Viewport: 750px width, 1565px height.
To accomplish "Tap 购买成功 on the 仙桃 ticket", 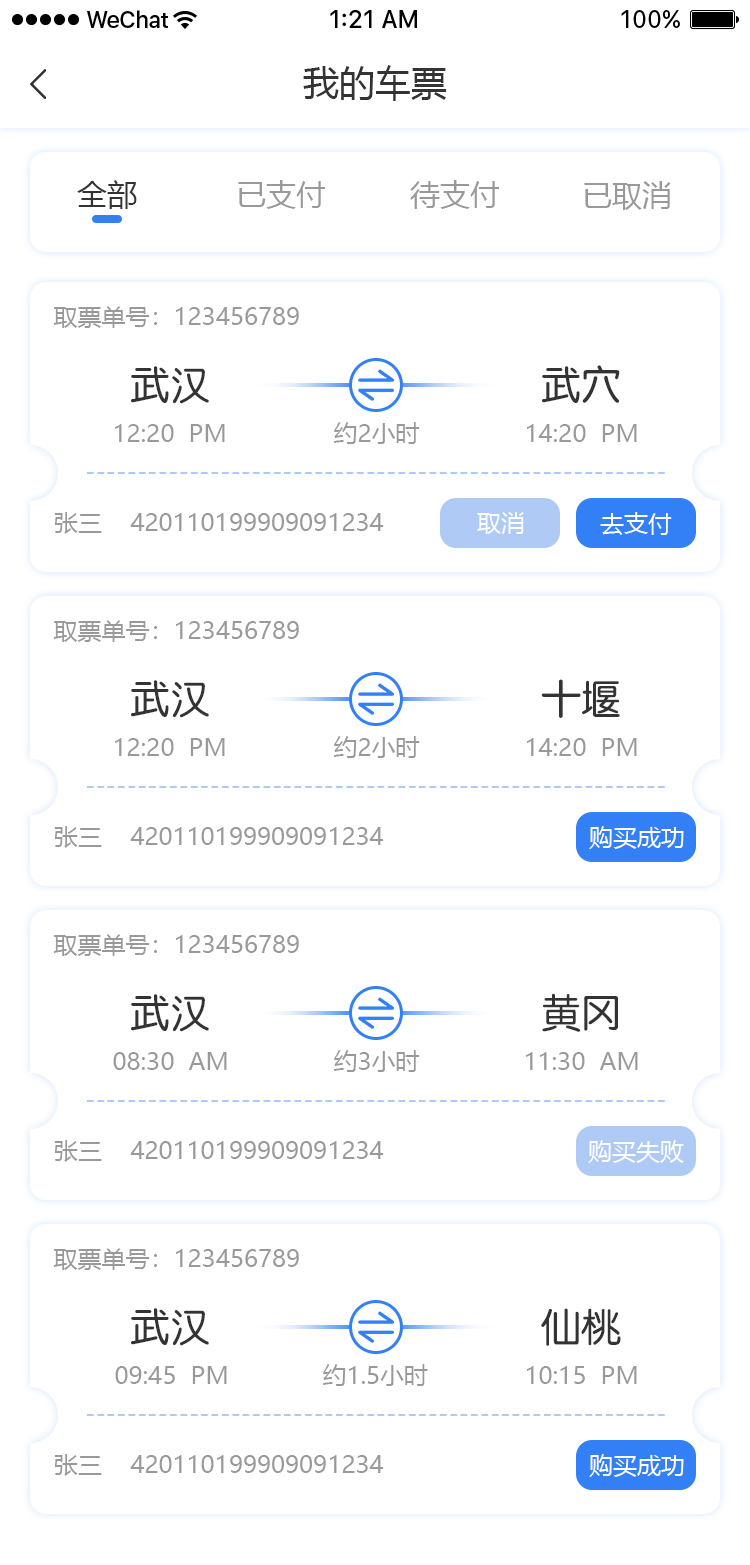I will click(x=636, y=1465).
